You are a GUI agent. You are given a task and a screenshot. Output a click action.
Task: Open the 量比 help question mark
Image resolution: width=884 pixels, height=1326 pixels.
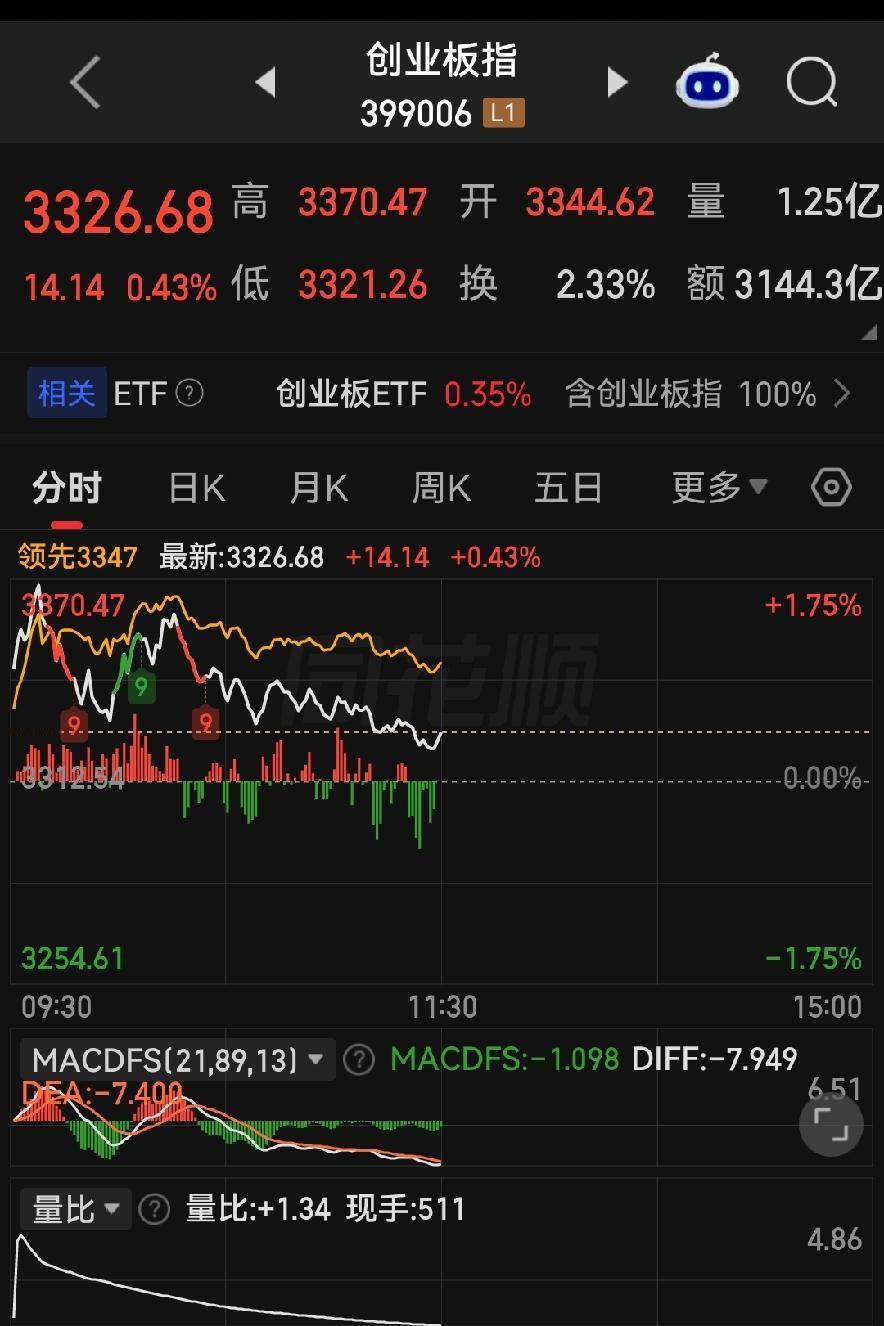tap(154, 1210)
